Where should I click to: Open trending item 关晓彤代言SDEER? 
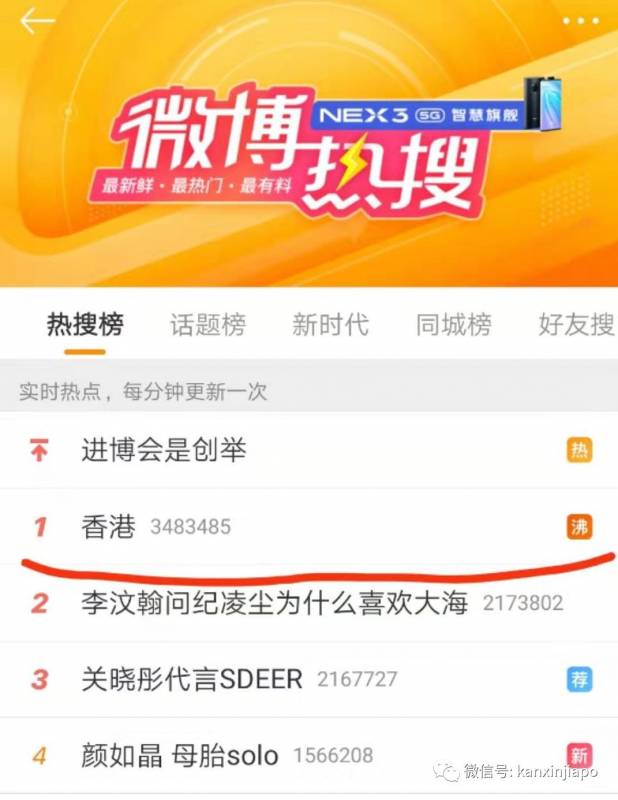[x=192, y=680]
